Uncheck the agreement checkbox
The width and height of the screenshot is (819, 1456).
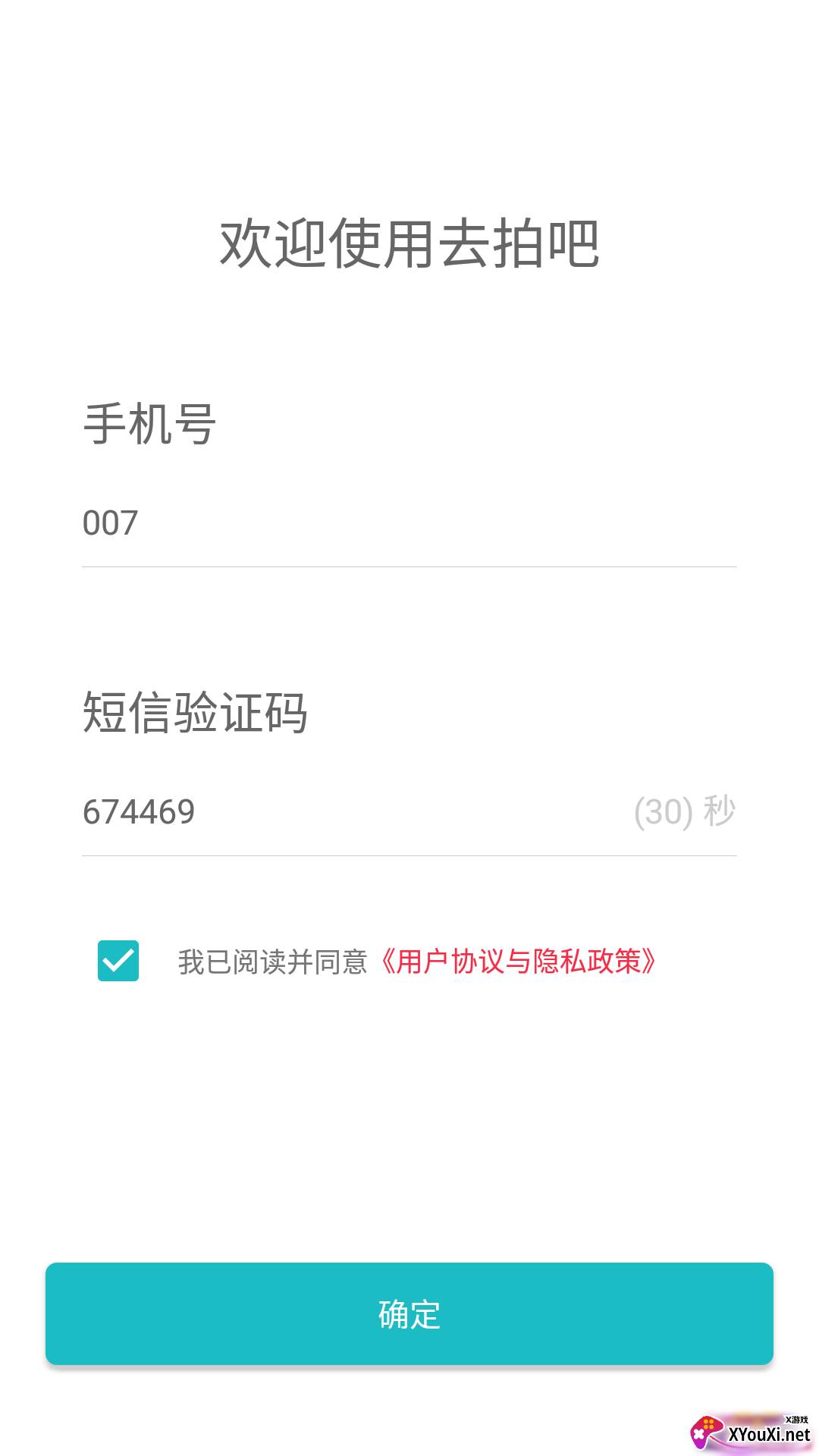[x=118, y=961]
